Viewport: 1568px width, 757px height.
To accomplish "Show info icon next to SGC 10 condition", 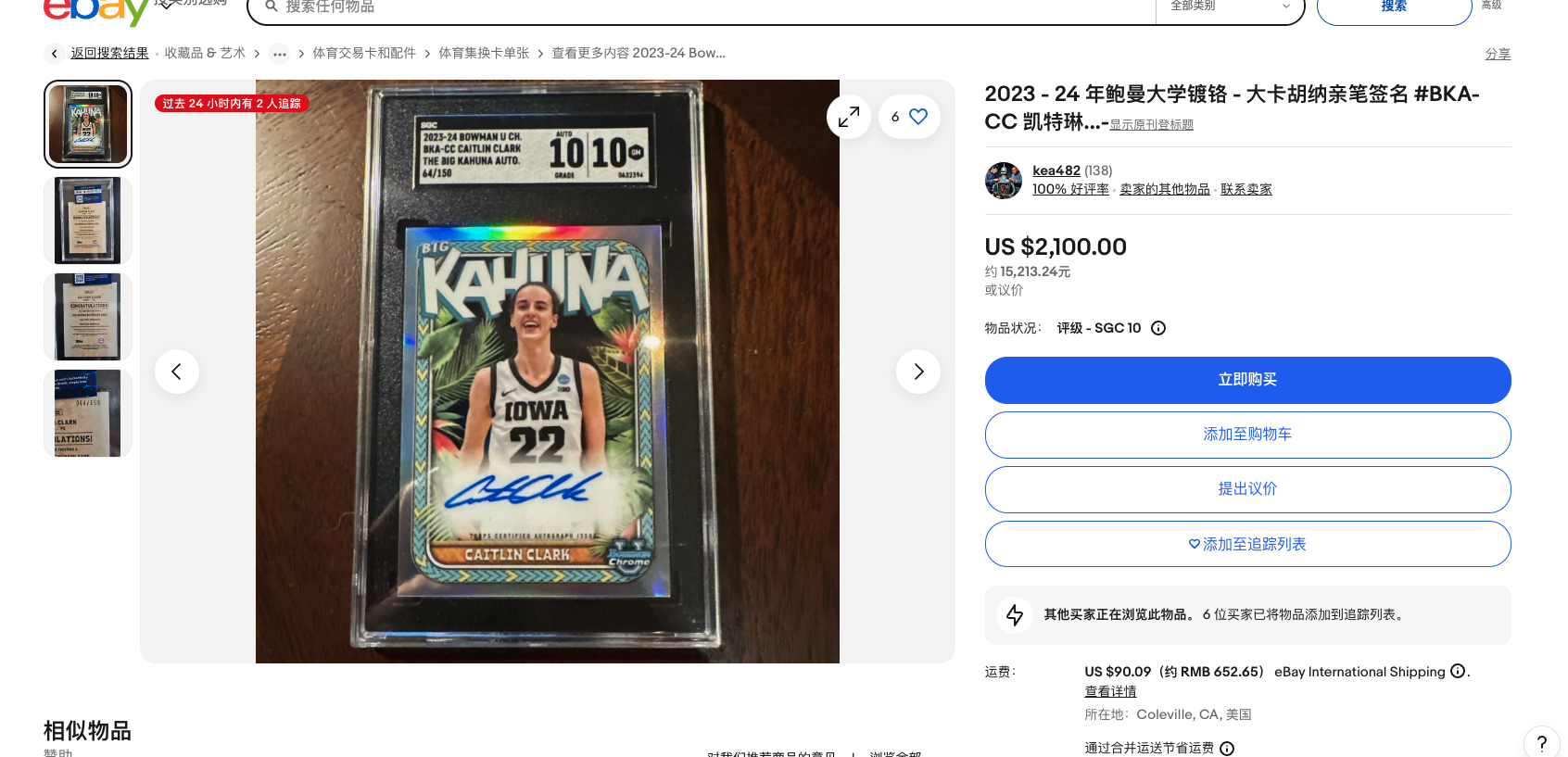I will (x=1157, y=328).
